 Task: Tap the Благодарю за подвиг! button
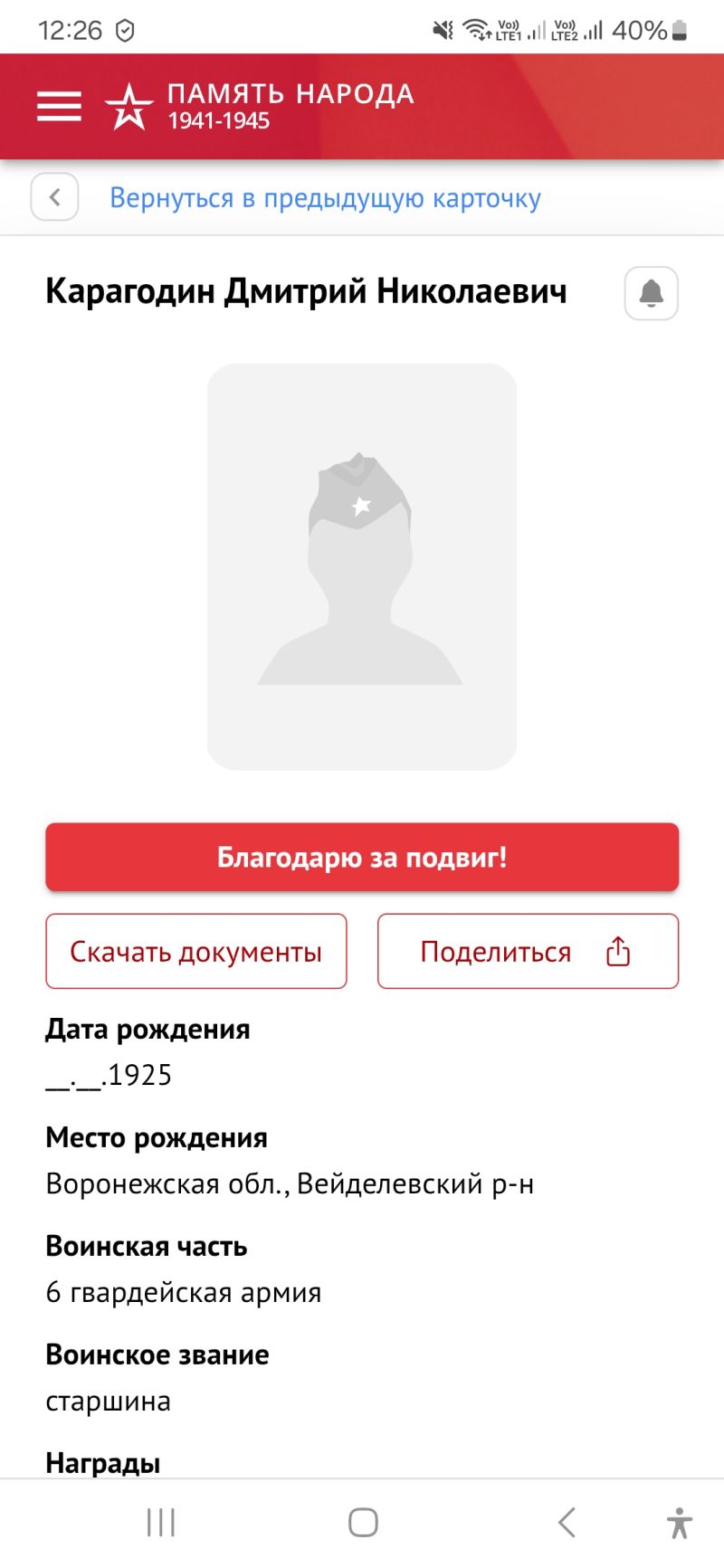[x=362, y=857]
